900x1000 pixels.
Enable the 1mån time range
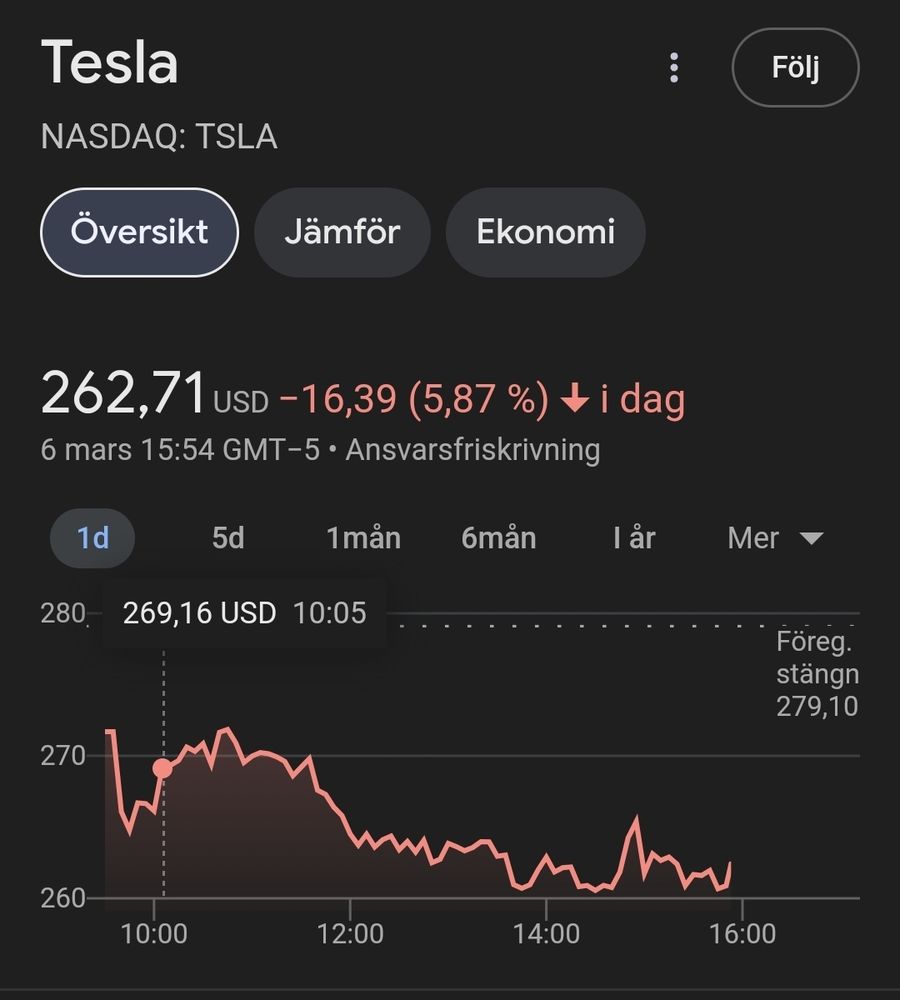pos(366,538)
